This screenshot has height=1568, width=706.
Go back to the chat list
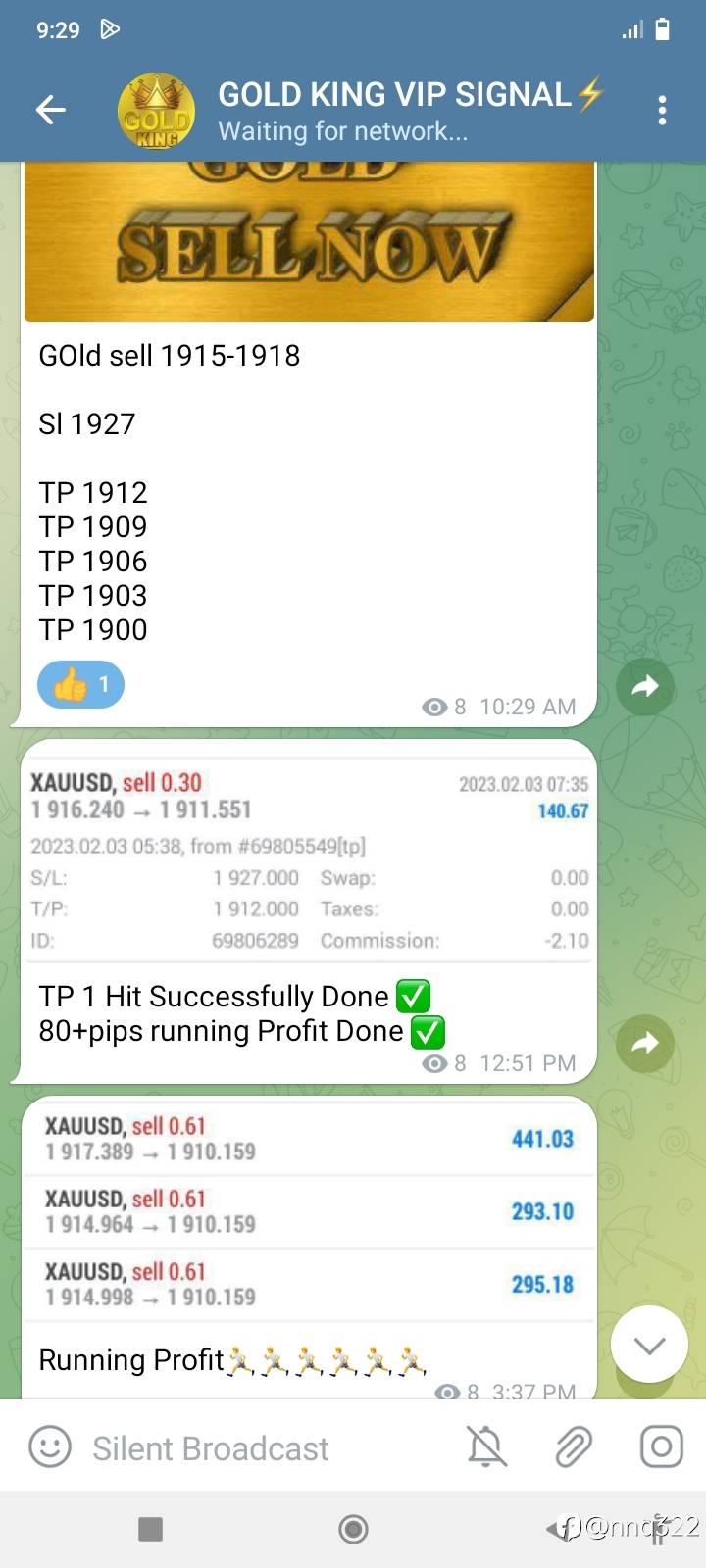tap(51, 111)
